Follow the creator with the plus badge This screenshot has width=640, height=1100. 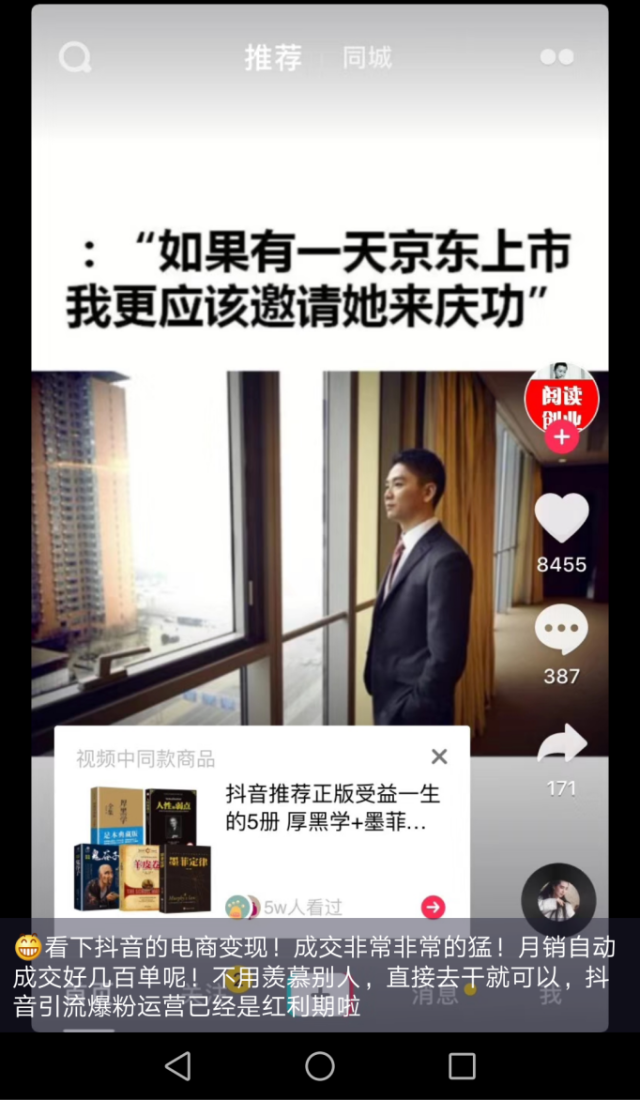pyautogui.click(x=562, y=437)
